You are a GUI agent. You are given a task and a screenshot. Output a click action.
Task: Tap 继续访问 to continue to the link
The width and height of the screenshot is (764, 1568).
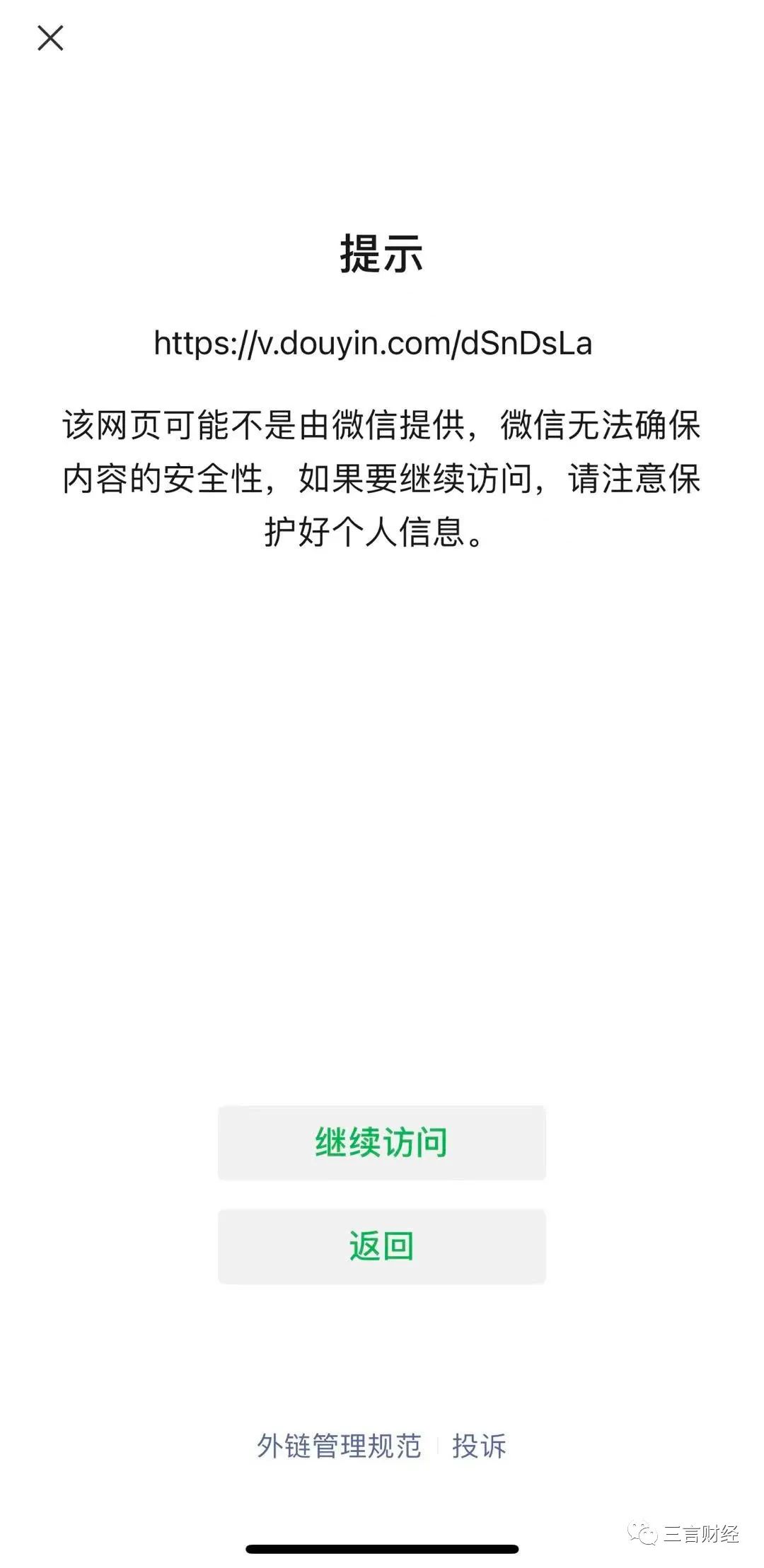pos(381,1142)
